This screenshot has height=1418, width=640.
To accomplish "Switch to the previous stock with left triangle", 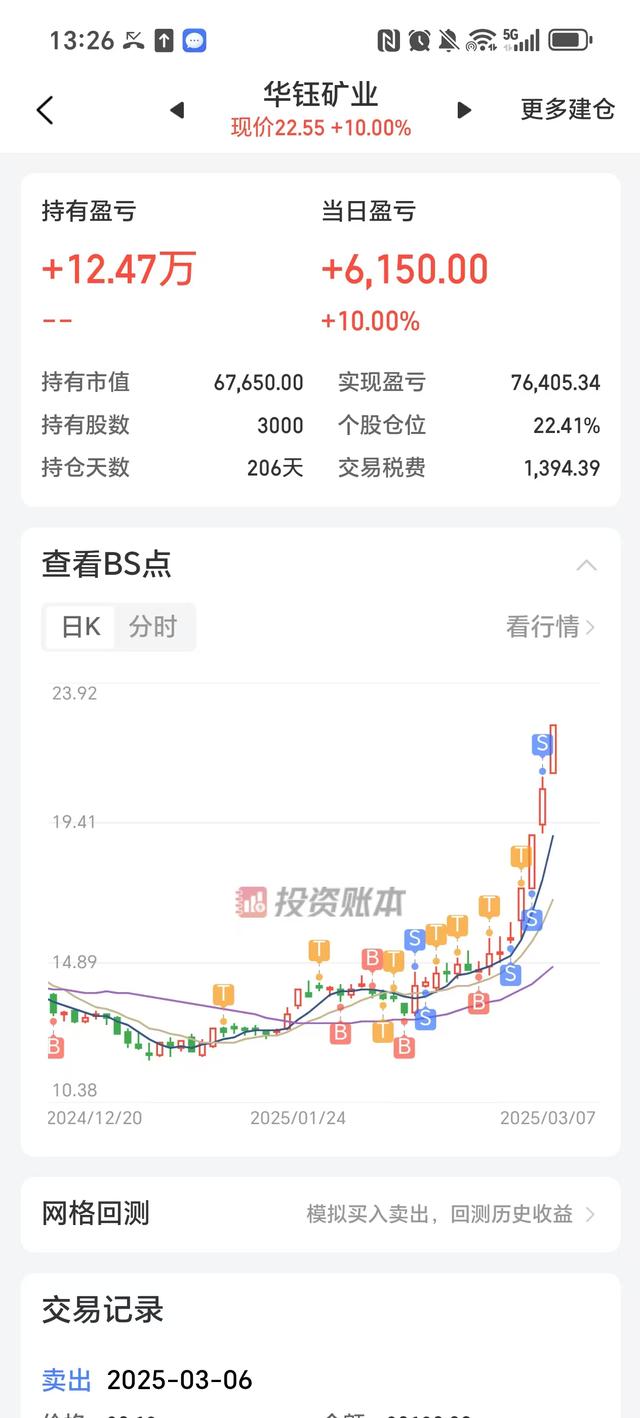I will coord(177,110).
